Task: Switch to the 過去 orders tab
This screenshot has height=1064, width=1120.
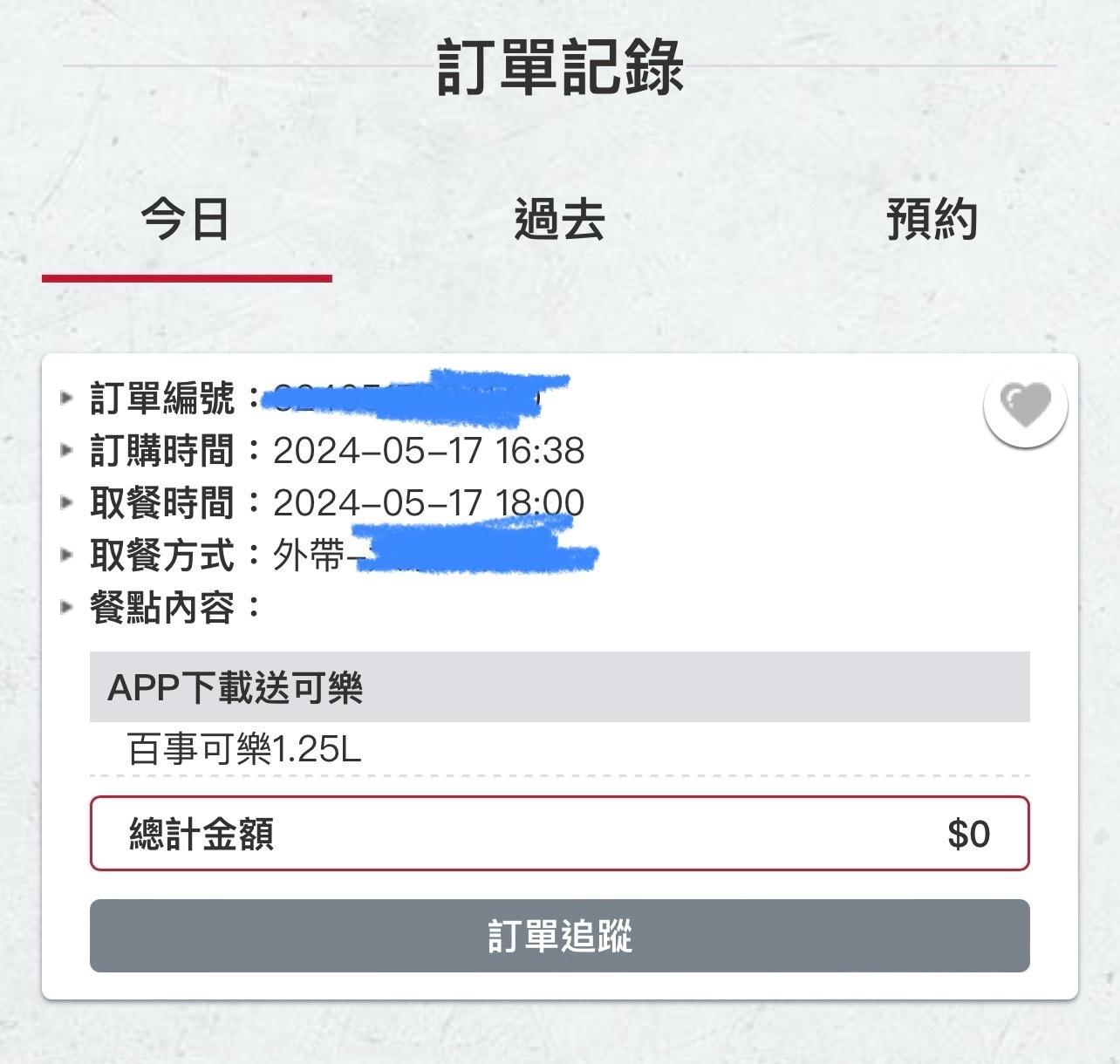Action: pyautogui.click(x=559, y=220)
